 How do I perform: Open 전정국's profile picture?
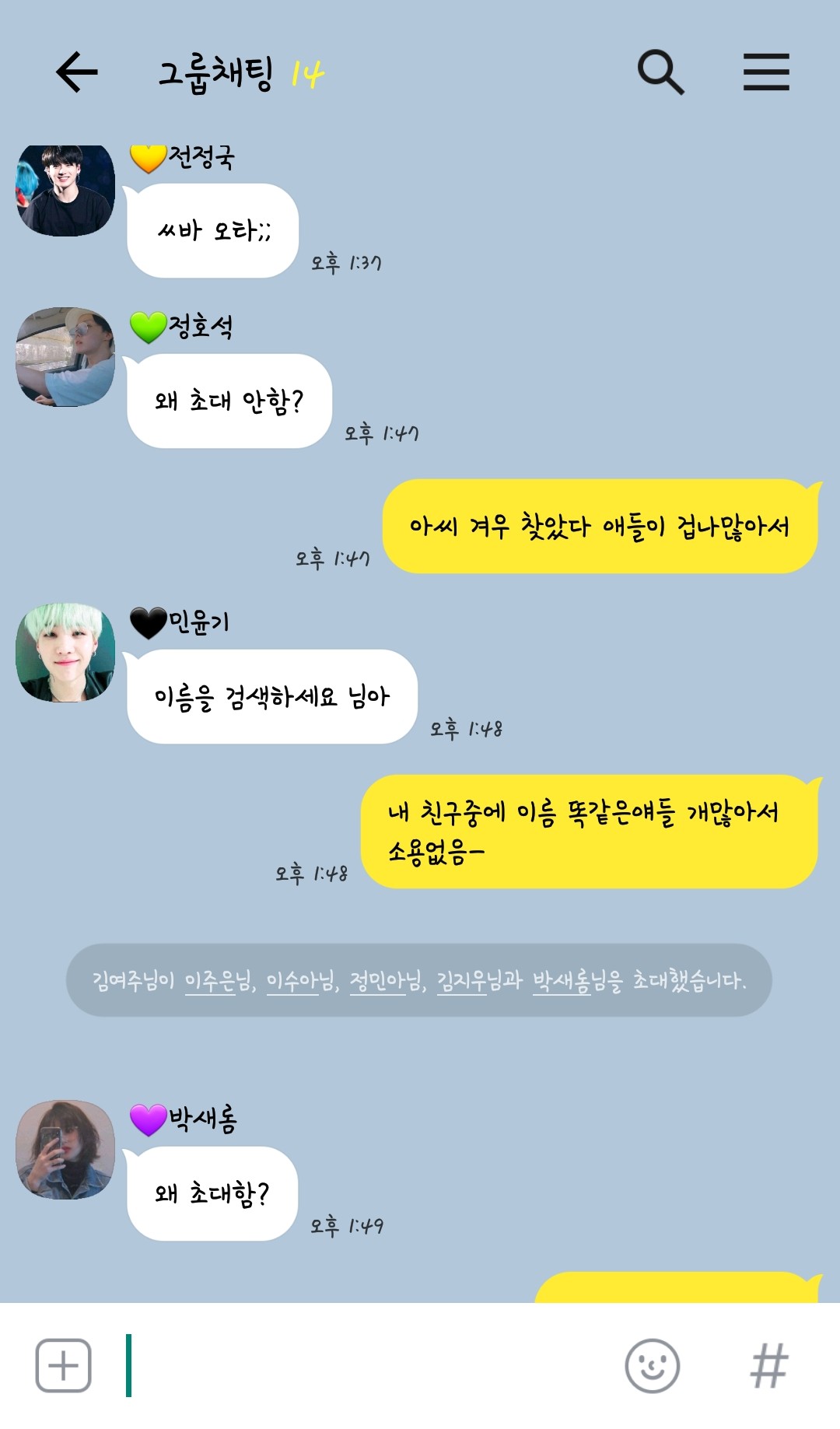(x=65, y=191)
